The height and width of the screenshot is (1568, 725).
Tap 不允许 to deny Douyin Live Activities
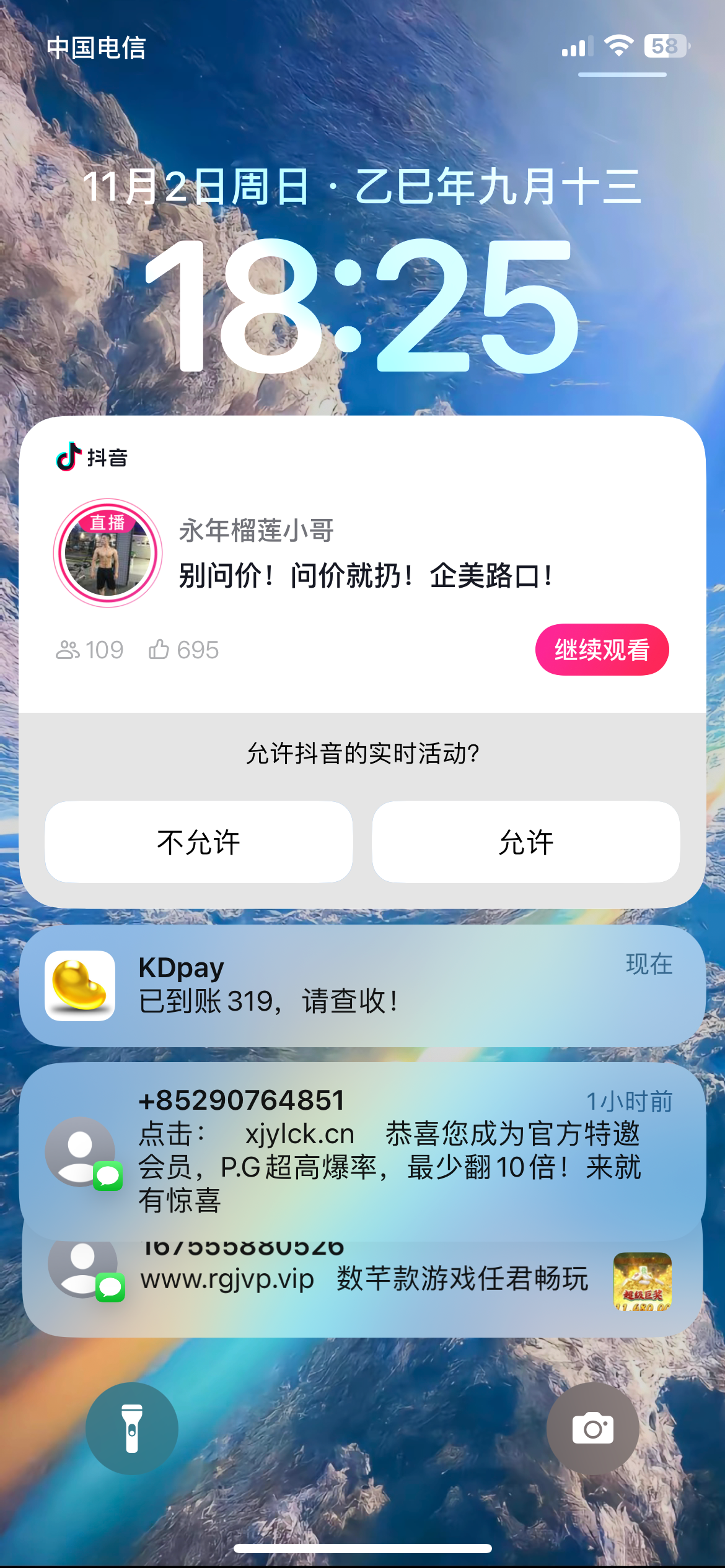(199, 842)
